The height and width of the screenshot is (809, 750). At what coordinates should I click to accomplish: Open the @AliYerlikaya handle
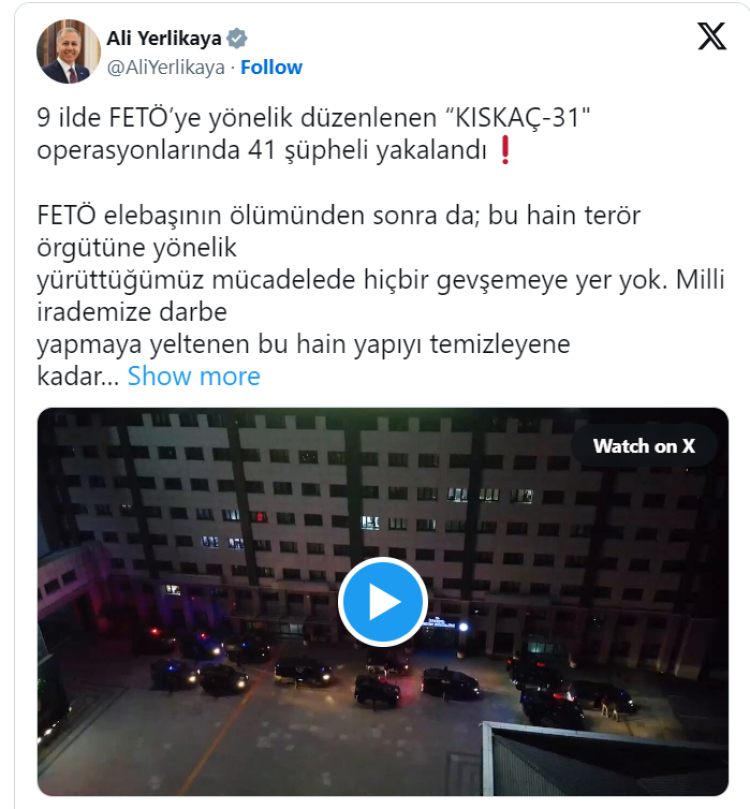[x=165, y=67]
